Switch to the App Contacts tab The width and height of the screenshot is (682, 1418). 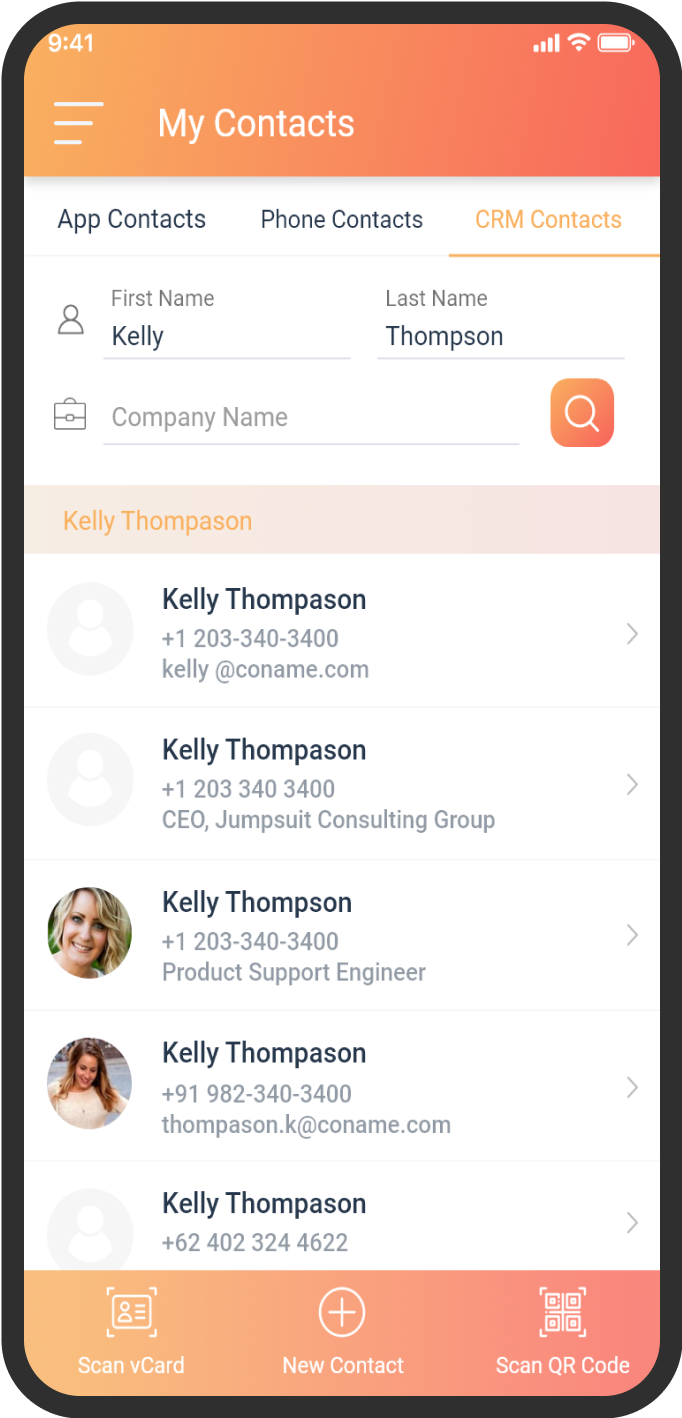pos(132,219)
